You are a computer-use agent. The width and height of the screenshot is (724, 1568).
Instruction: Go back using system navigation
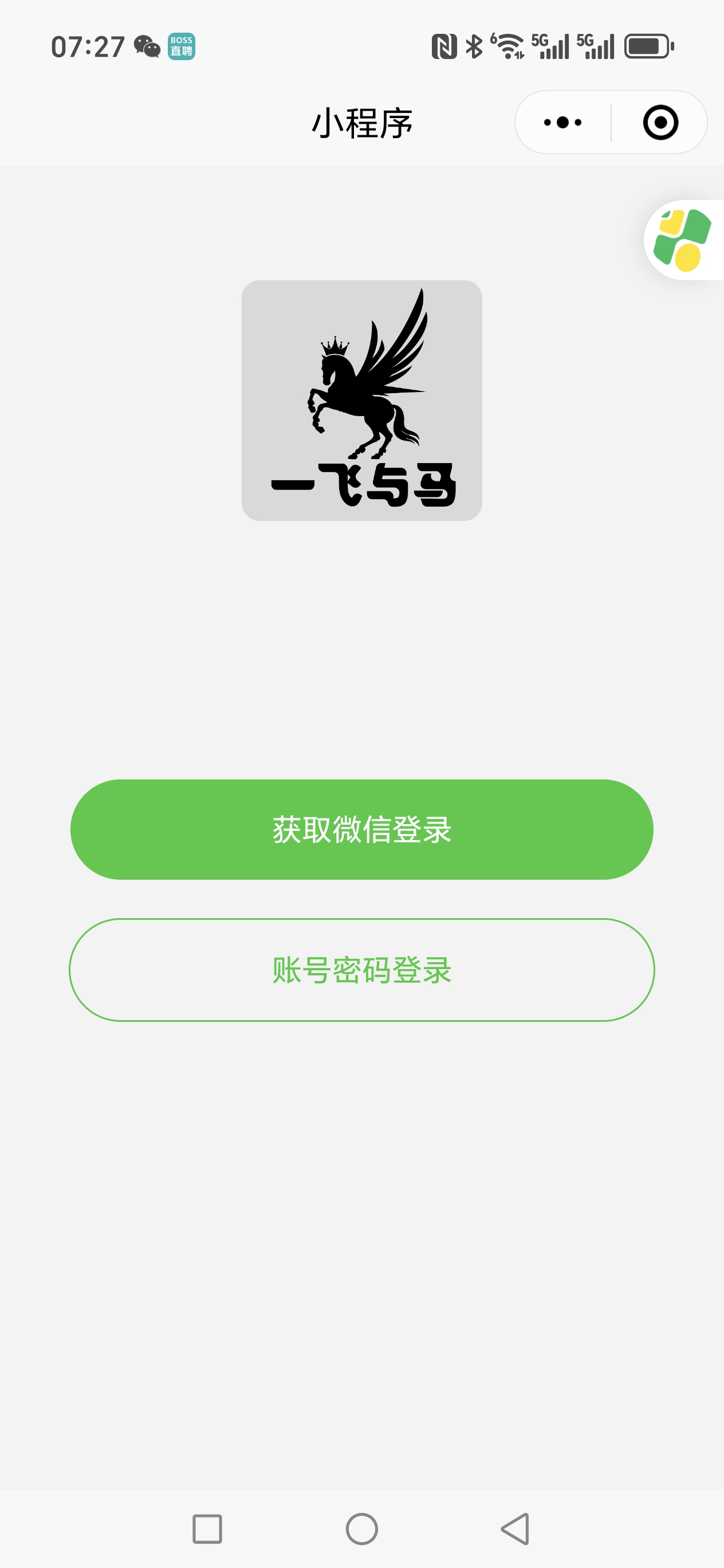[516, 1528]
